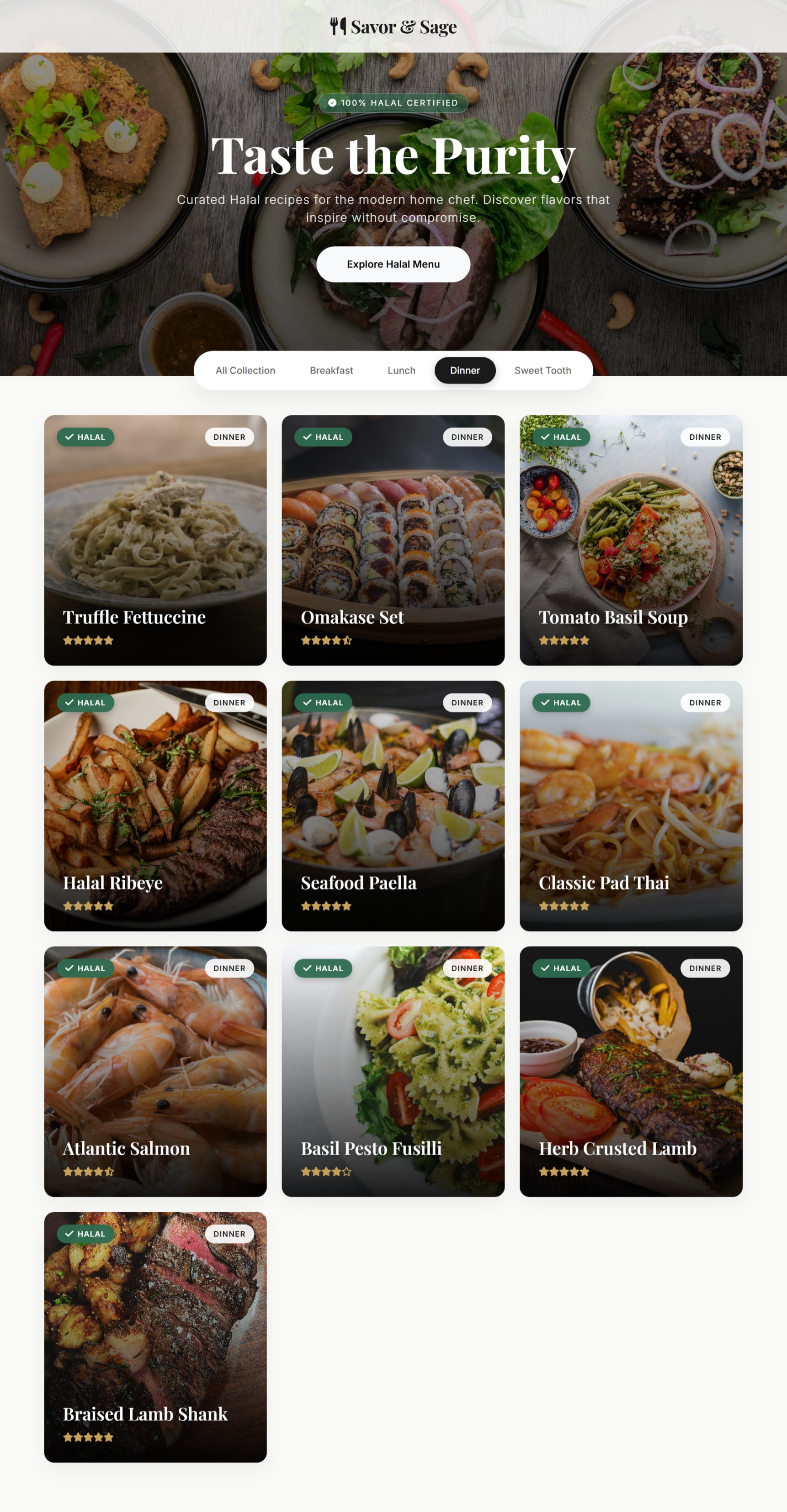Open the Truffle Fettuccine recipe card
787x1512 pixels.
[x=155, y=540]
